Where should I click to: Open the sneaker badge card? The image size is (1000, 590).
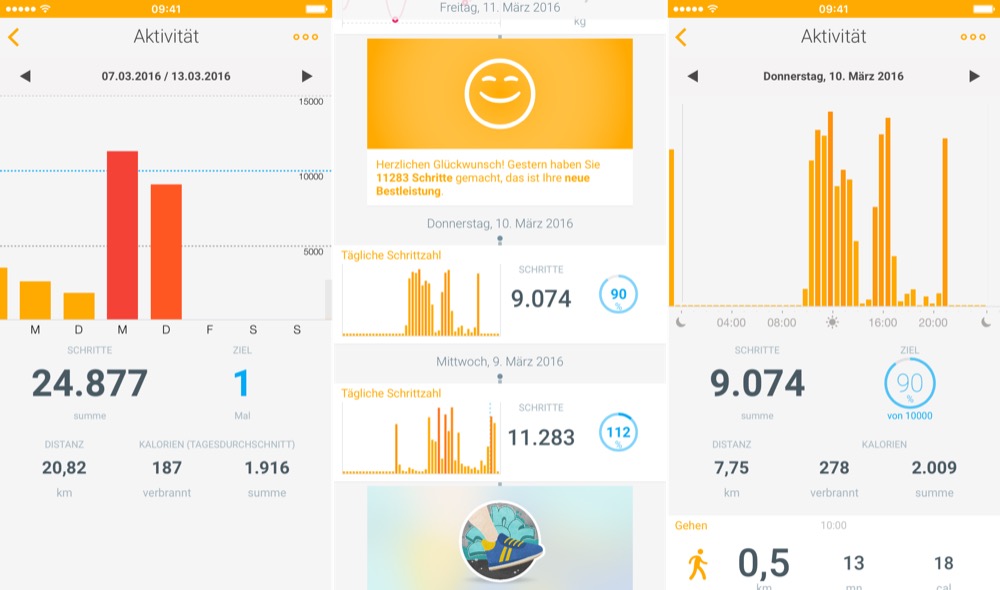click(x=499, y=540)
